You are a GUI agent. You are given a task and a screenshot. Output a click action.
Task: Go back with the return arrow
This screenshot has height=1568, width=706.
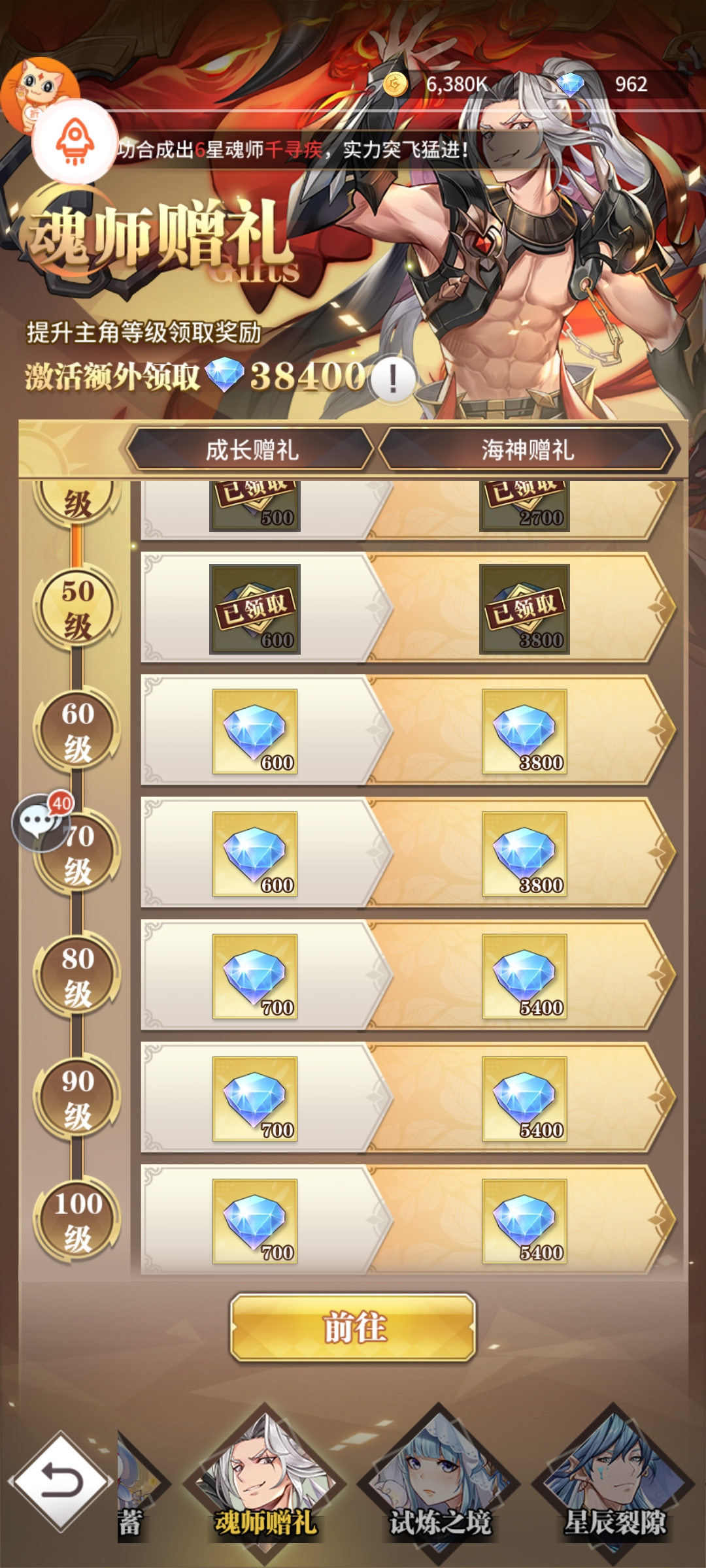point(61,1480)
